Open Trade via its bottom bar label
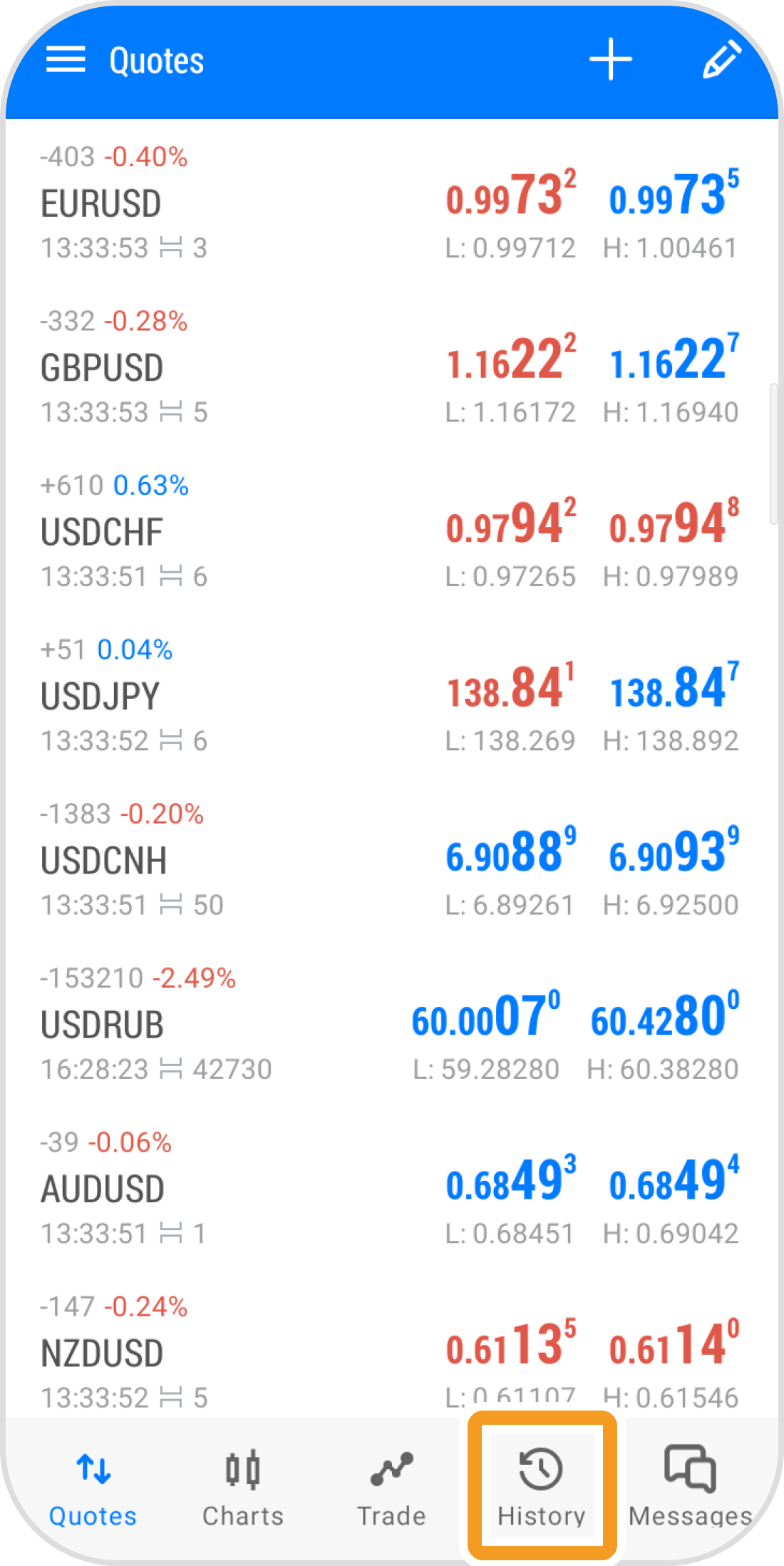 (x=391, y=1515)
